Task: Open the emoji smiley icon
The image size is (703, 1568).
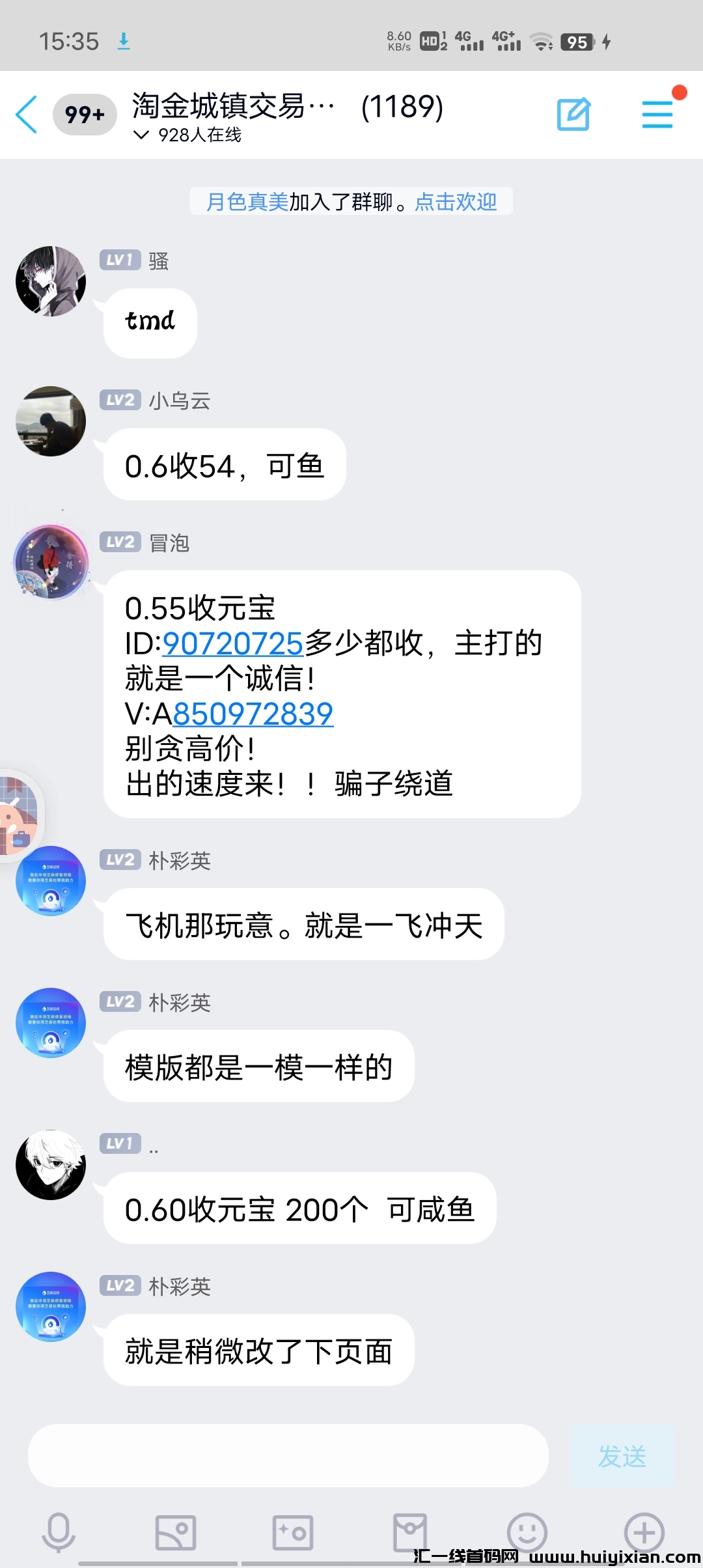Action: tap(527, 1530)
